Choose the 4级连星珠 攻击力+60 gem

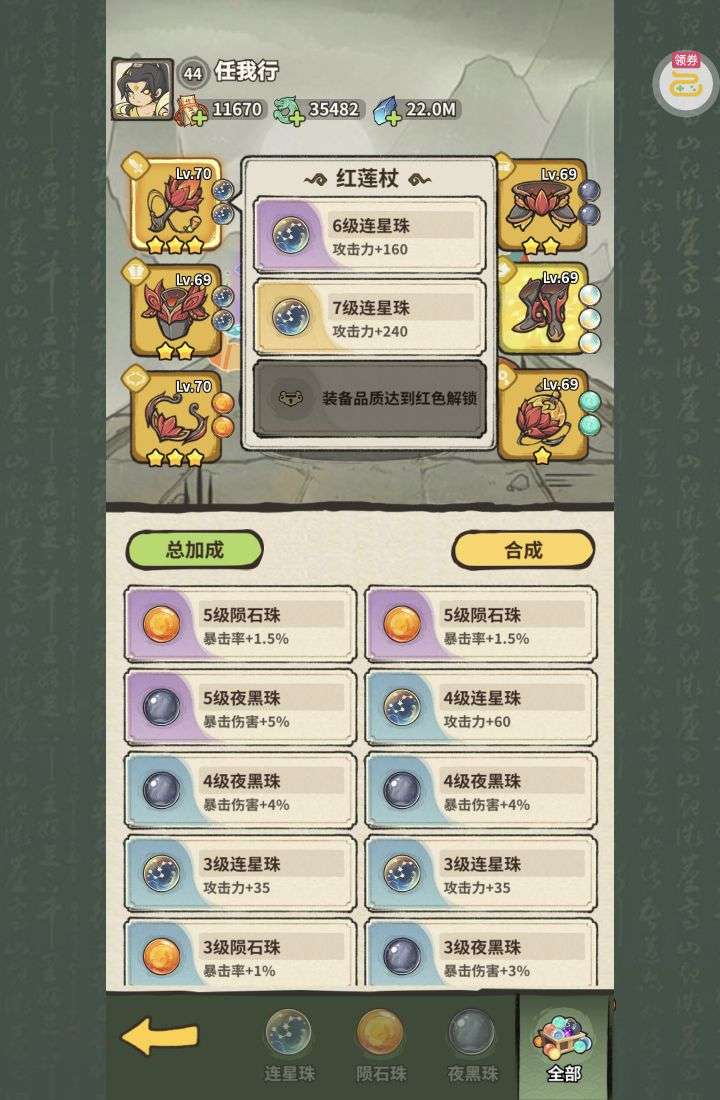[x=481, y=707]
